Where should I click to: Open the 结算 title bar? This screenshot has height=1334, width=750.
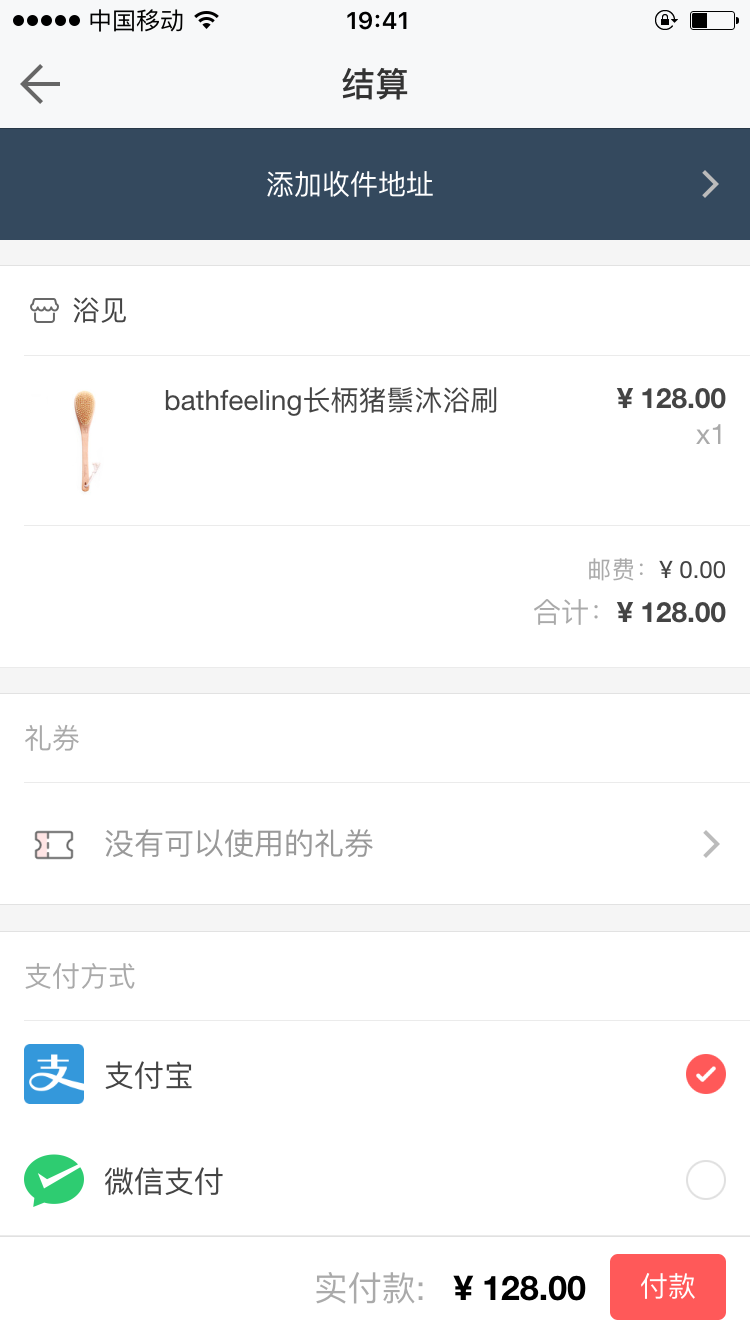click(375, 84)
